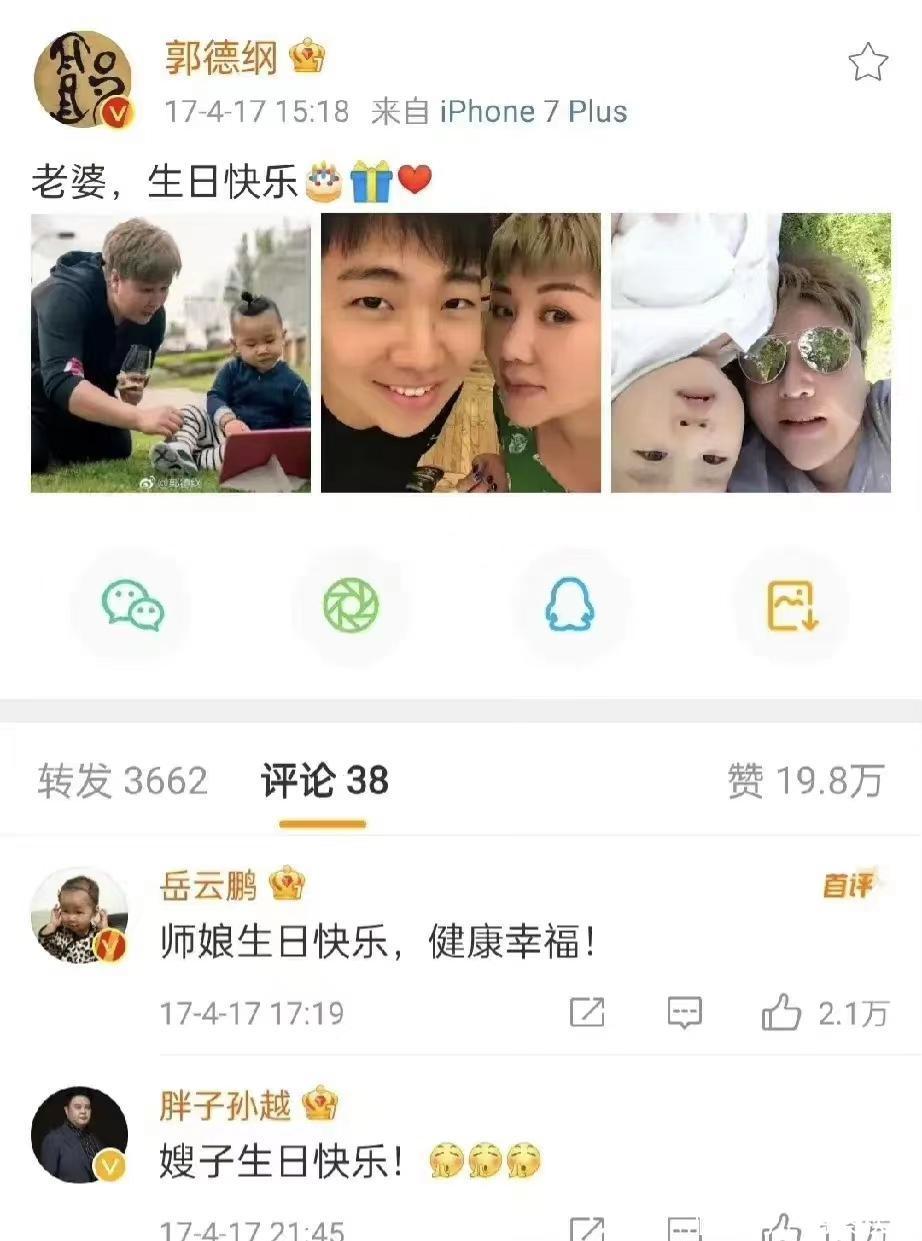922x1241 pixels.
Task: Reply to 岳云鹏's comment
Action: tap(685, 1013)
